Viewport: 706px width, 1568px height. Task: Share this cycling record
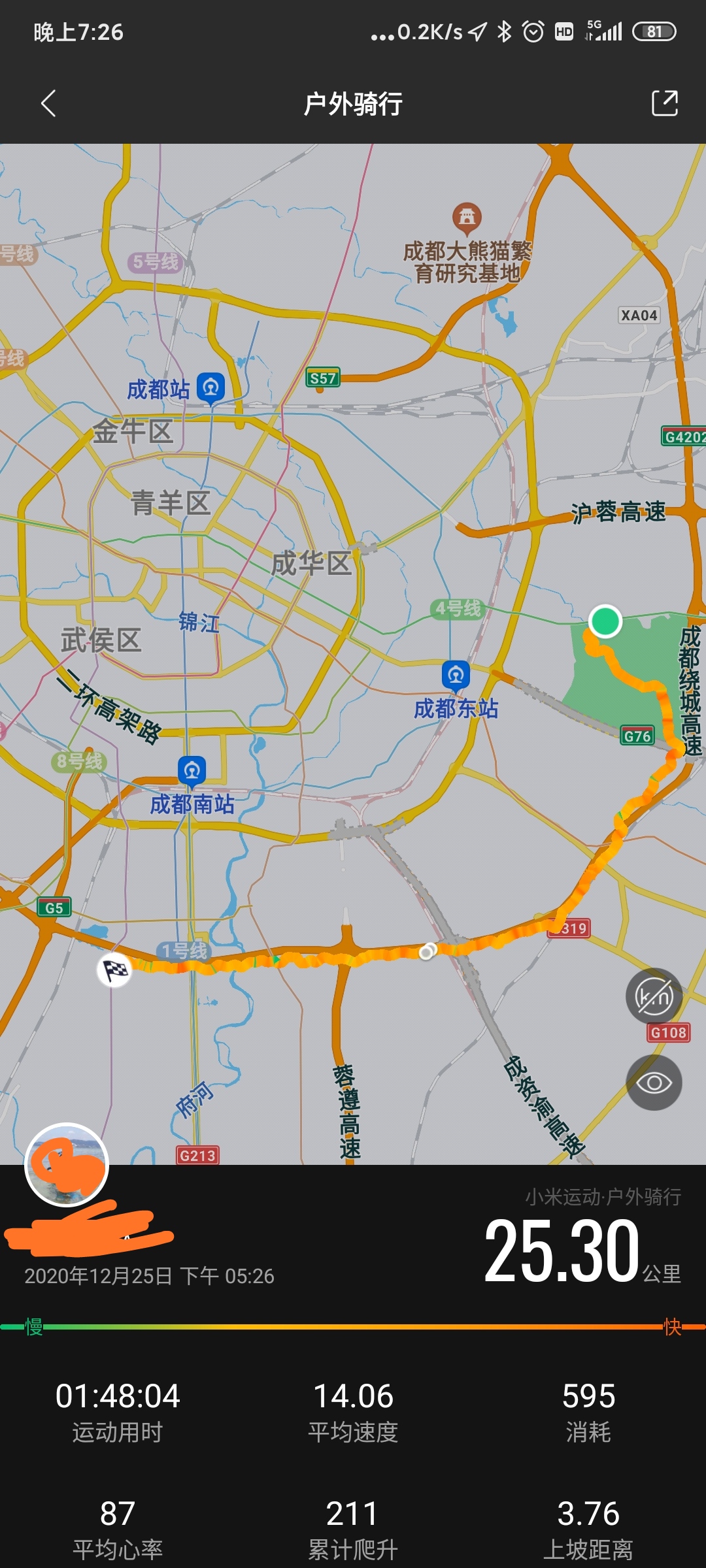[664, 103]
